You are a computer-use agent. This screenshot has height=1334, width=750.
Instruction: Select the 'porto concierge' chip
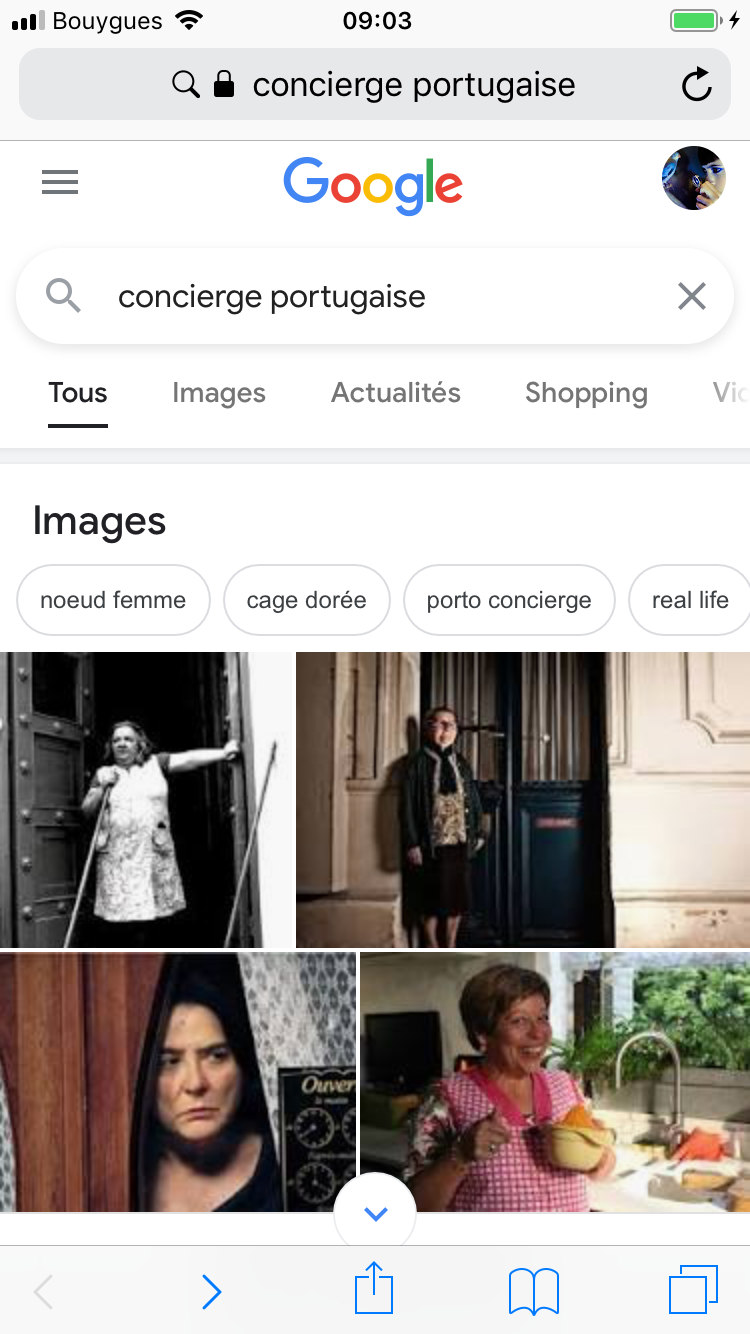coord(508,600)
